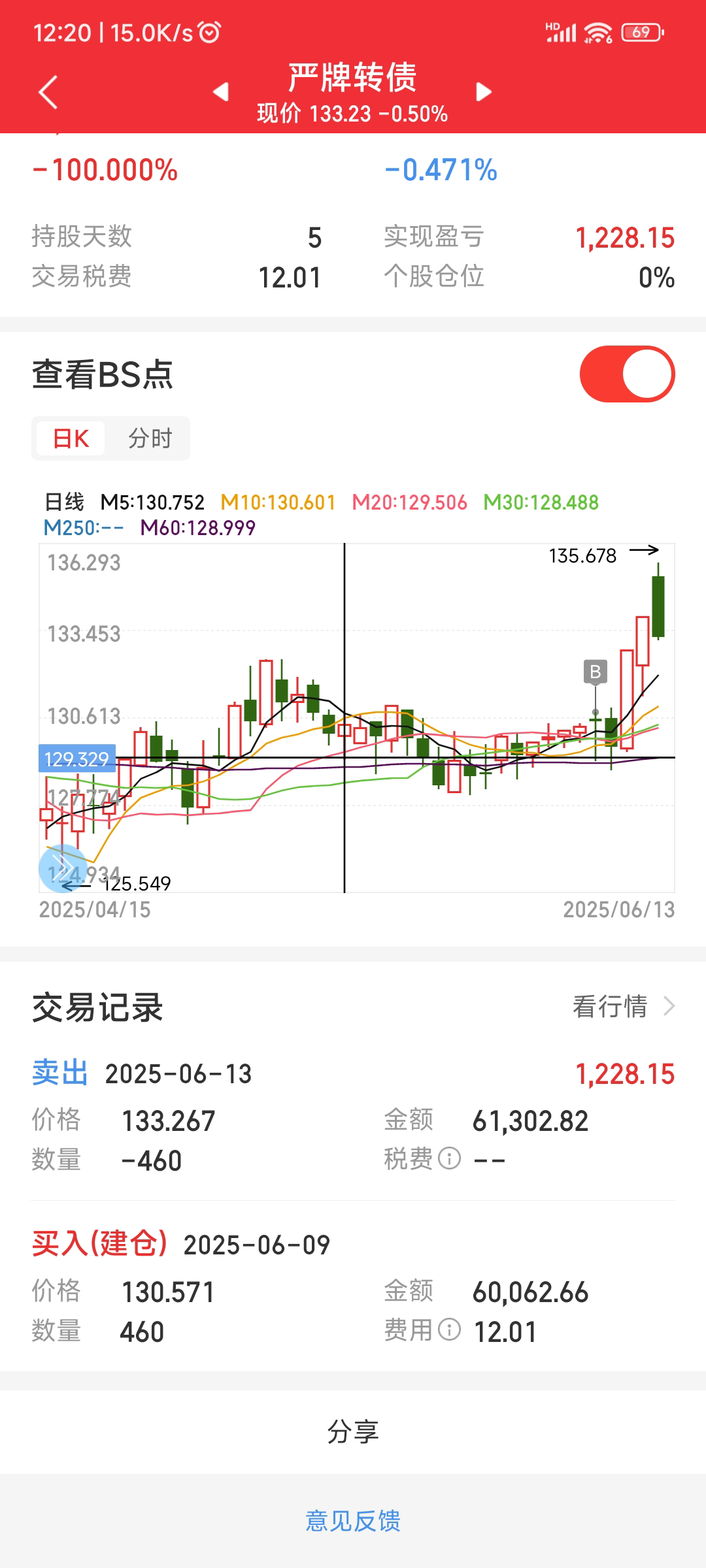Show info for 税费 in the sell record
This screenshot has height=1568, width=706.
(x=449, y=1159)
